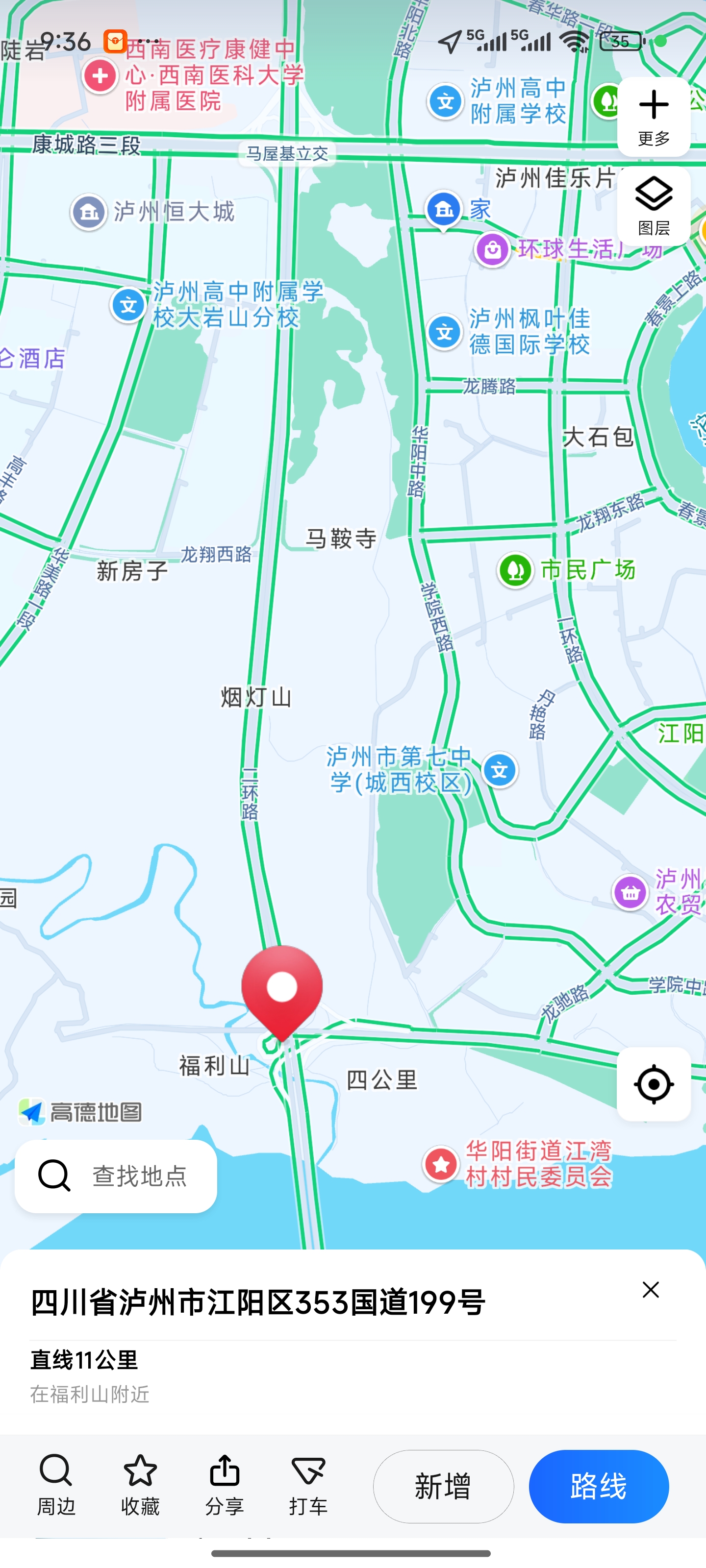Select the 泸州枫叶佳德国际学校 marker
Image resolution: width=706 pixels, height=1568 pixels.
click(x=444, y=332)
